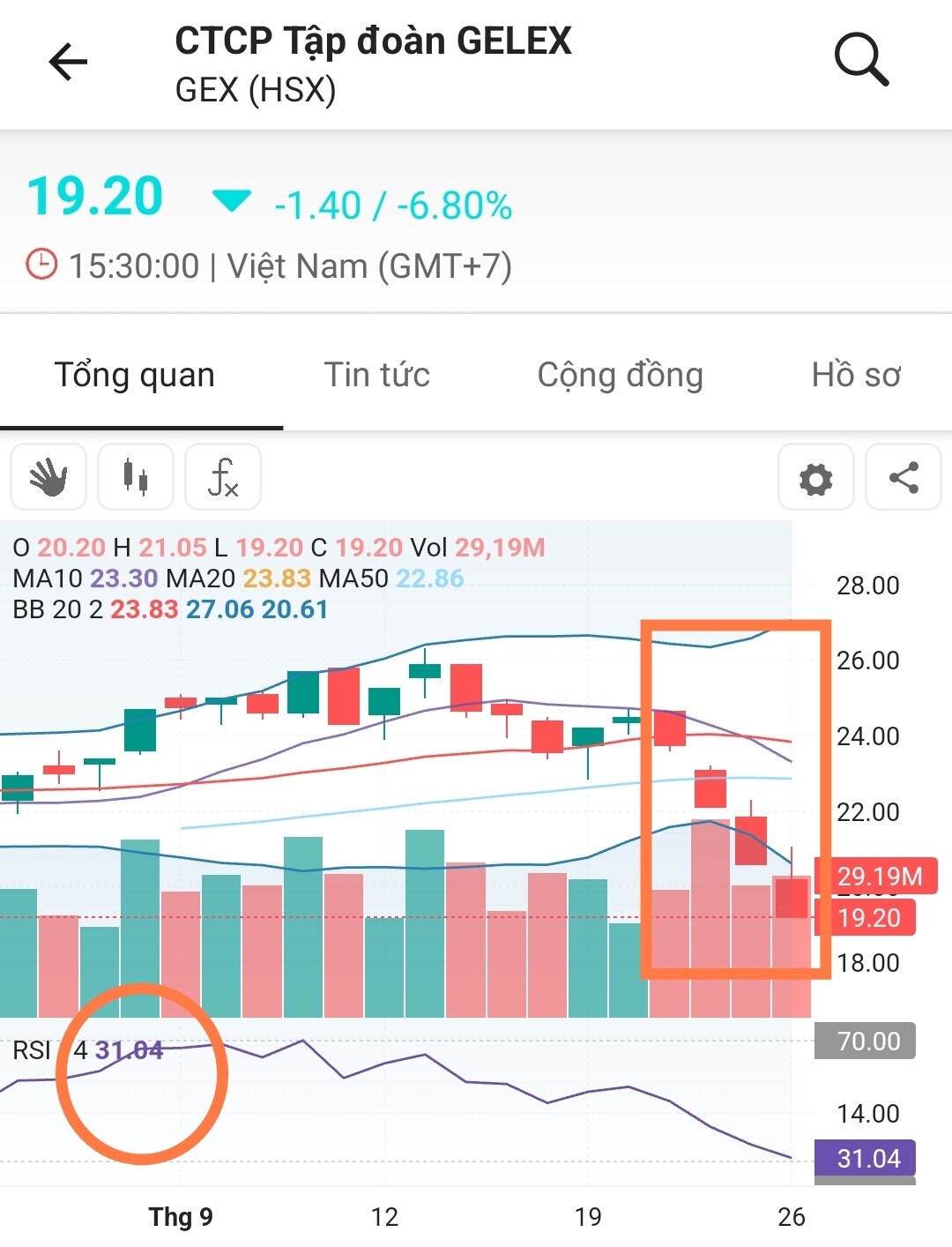
Task: Open chart settings gear
Action: pyautogui.click(x=815, y=479)
